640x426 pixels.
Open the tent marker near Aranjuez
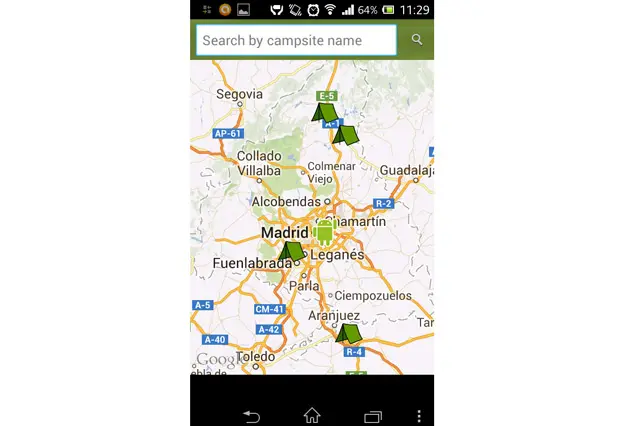(x=349, y=333)
